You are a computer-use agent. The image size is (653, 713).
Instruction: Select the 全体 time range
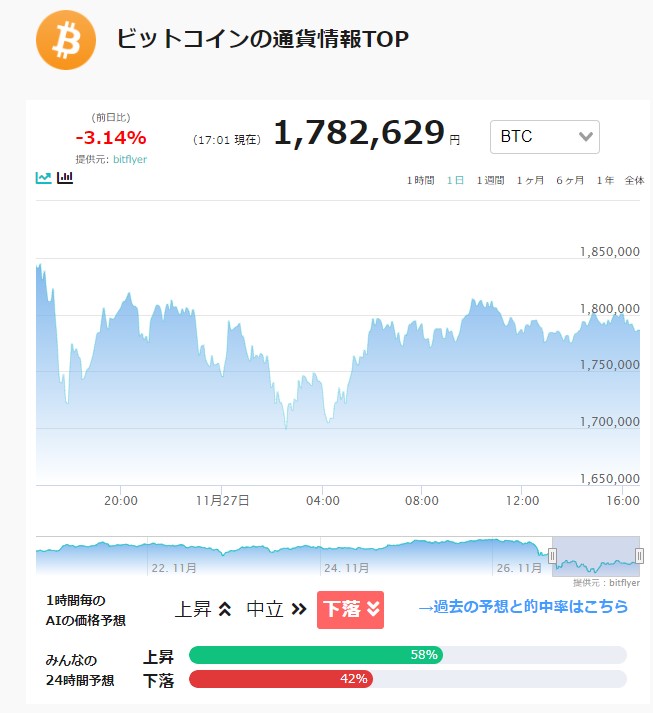point(634,181)
